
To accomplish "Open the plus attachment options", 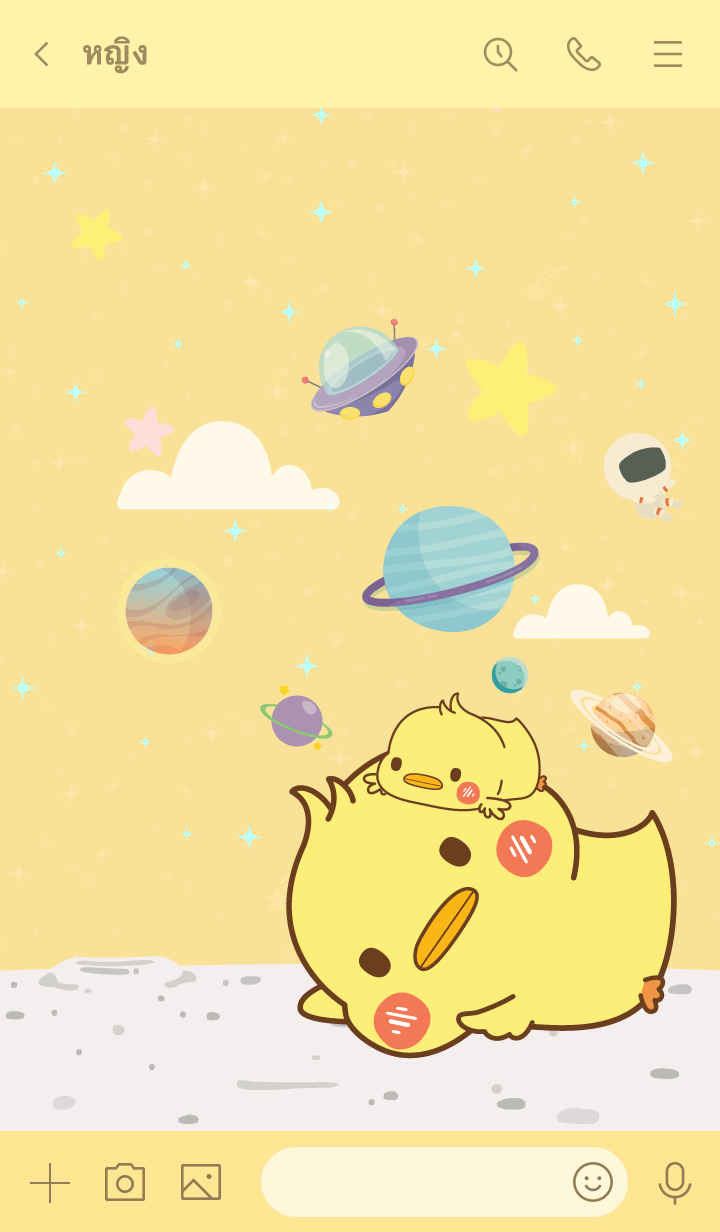I will (x=50, y=1182).
